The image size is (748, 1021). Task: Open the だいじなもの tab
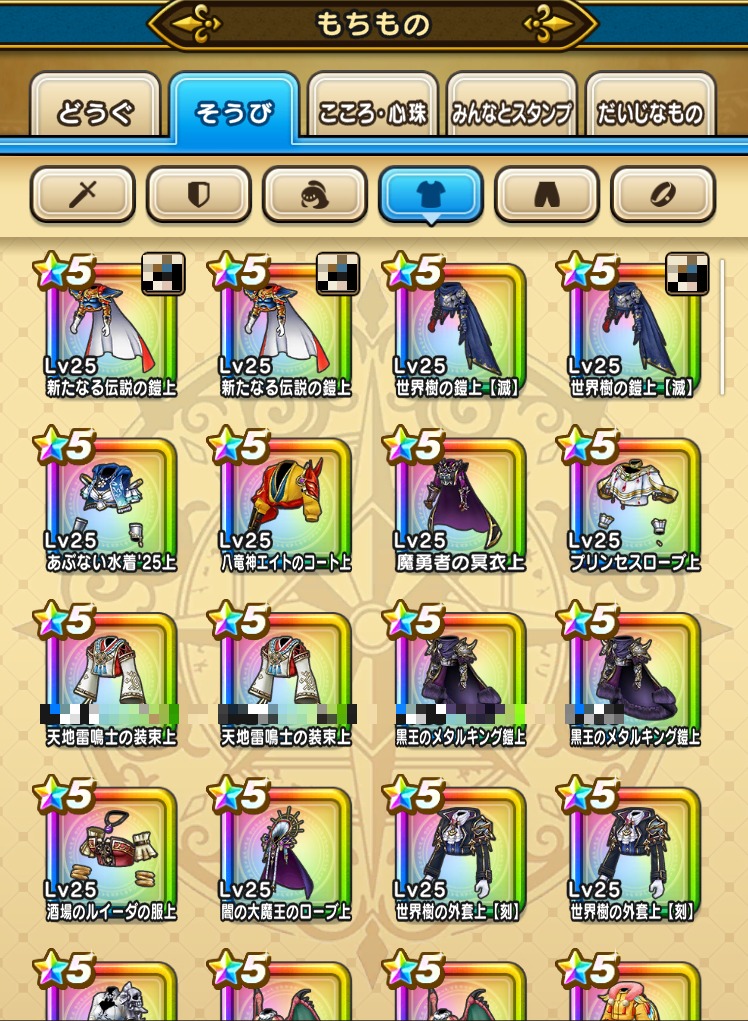[652, 111]
